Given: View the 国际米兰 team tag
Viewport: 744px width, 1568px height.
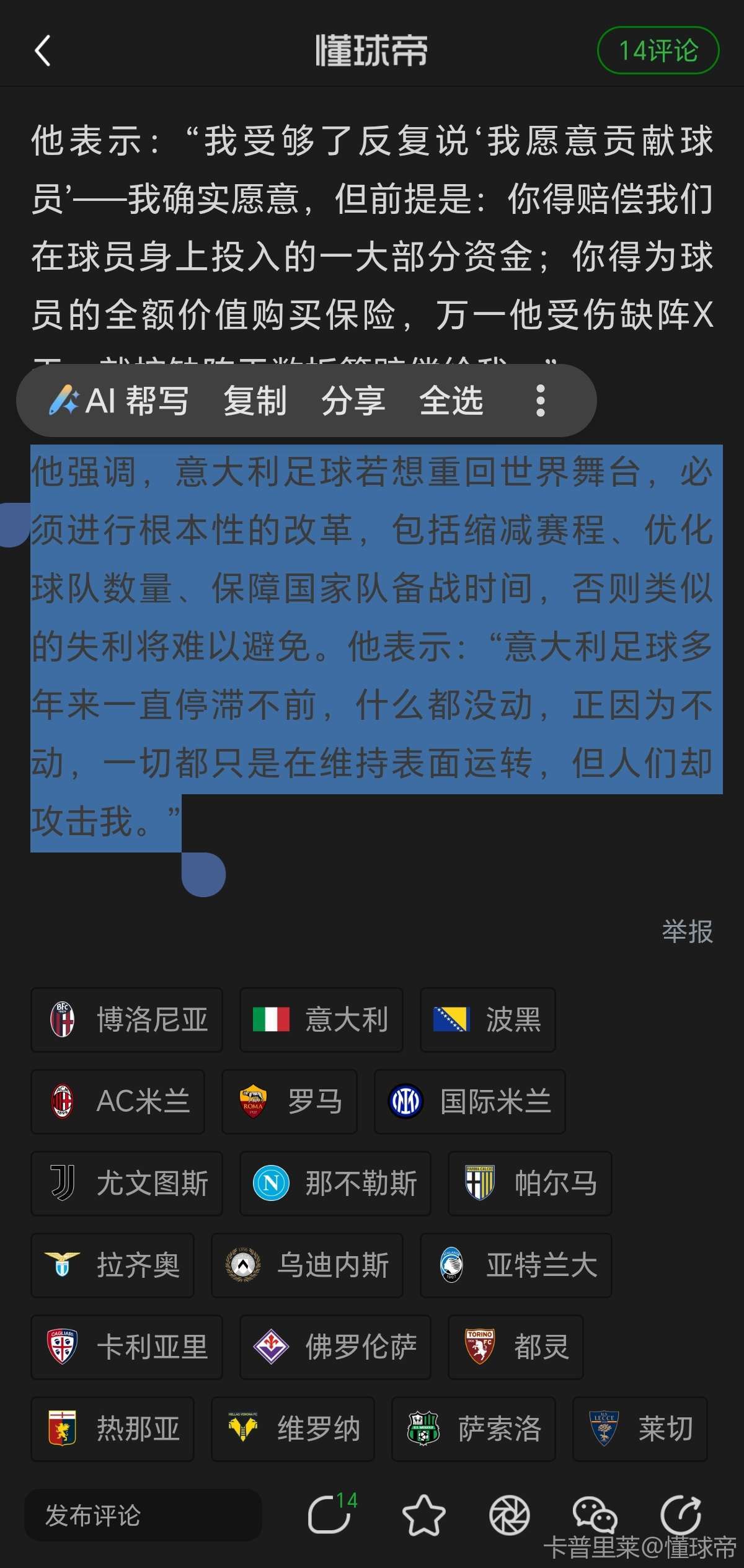Looking at the screenshot, I should [x=470, y=1102].
